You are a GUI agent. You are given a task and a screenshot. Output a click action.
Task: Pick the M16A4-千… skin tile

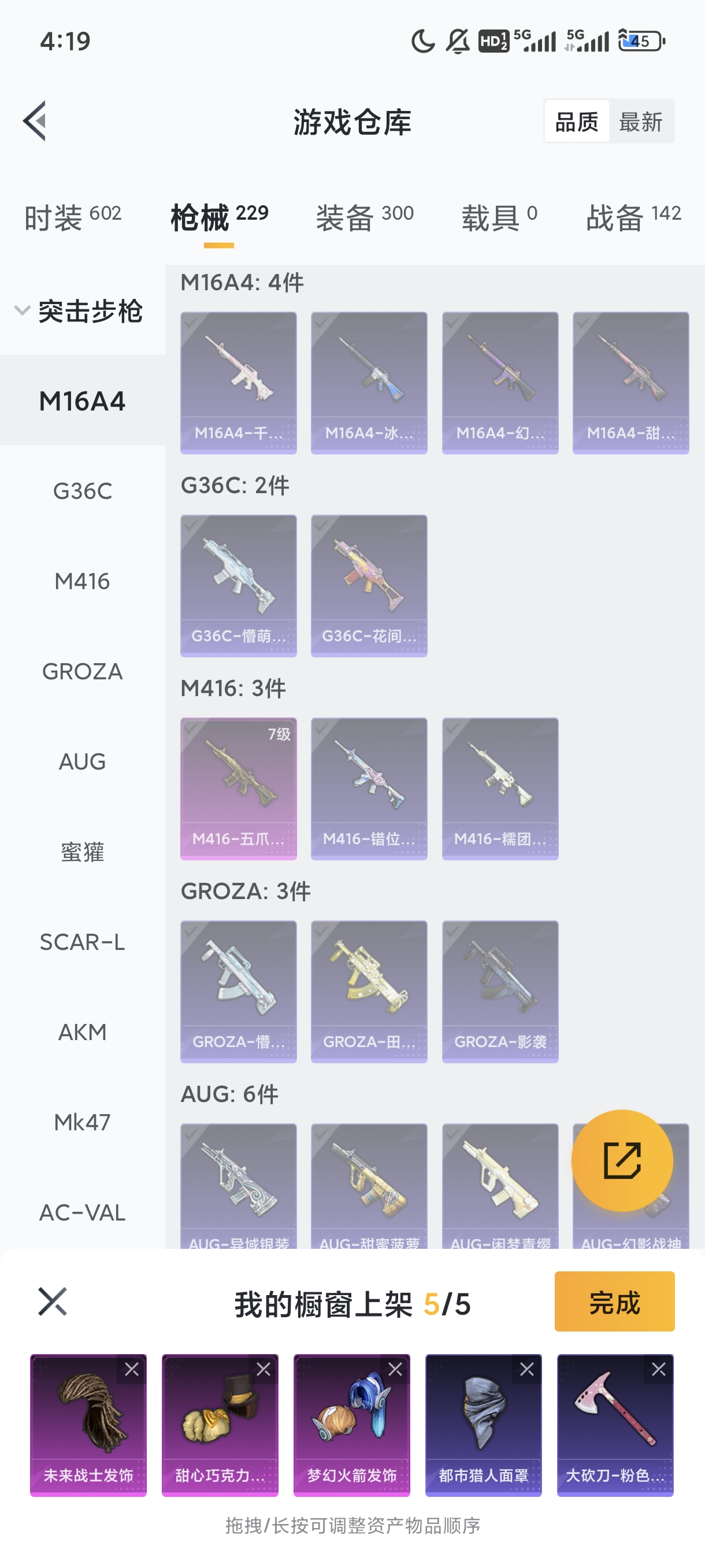coord(239,383)
